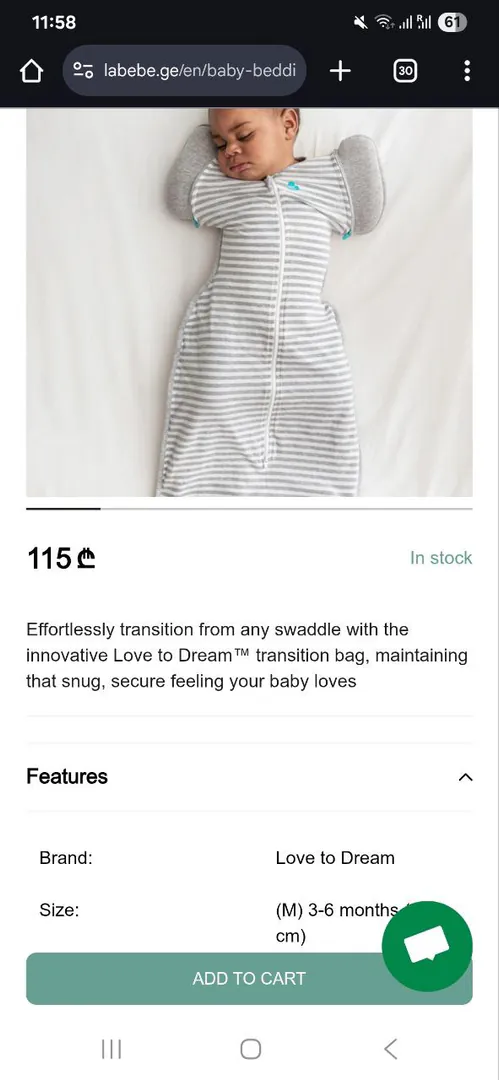The image size is (499, 1080).
Task: Open the tab switcher showing 30 tabs
Action: (x=405, y=70)
